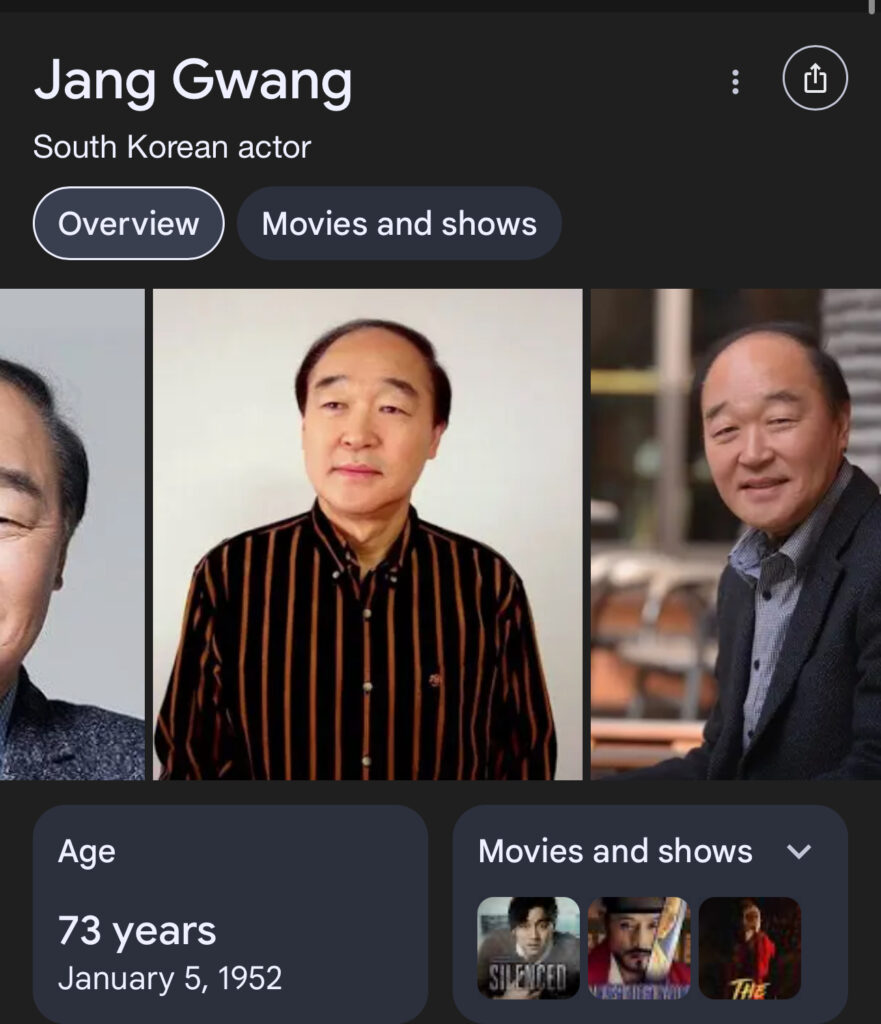Open the striped-shirt photo of Jang Gwang
This screenshot has width=881, height=1024.
point(367,534)
